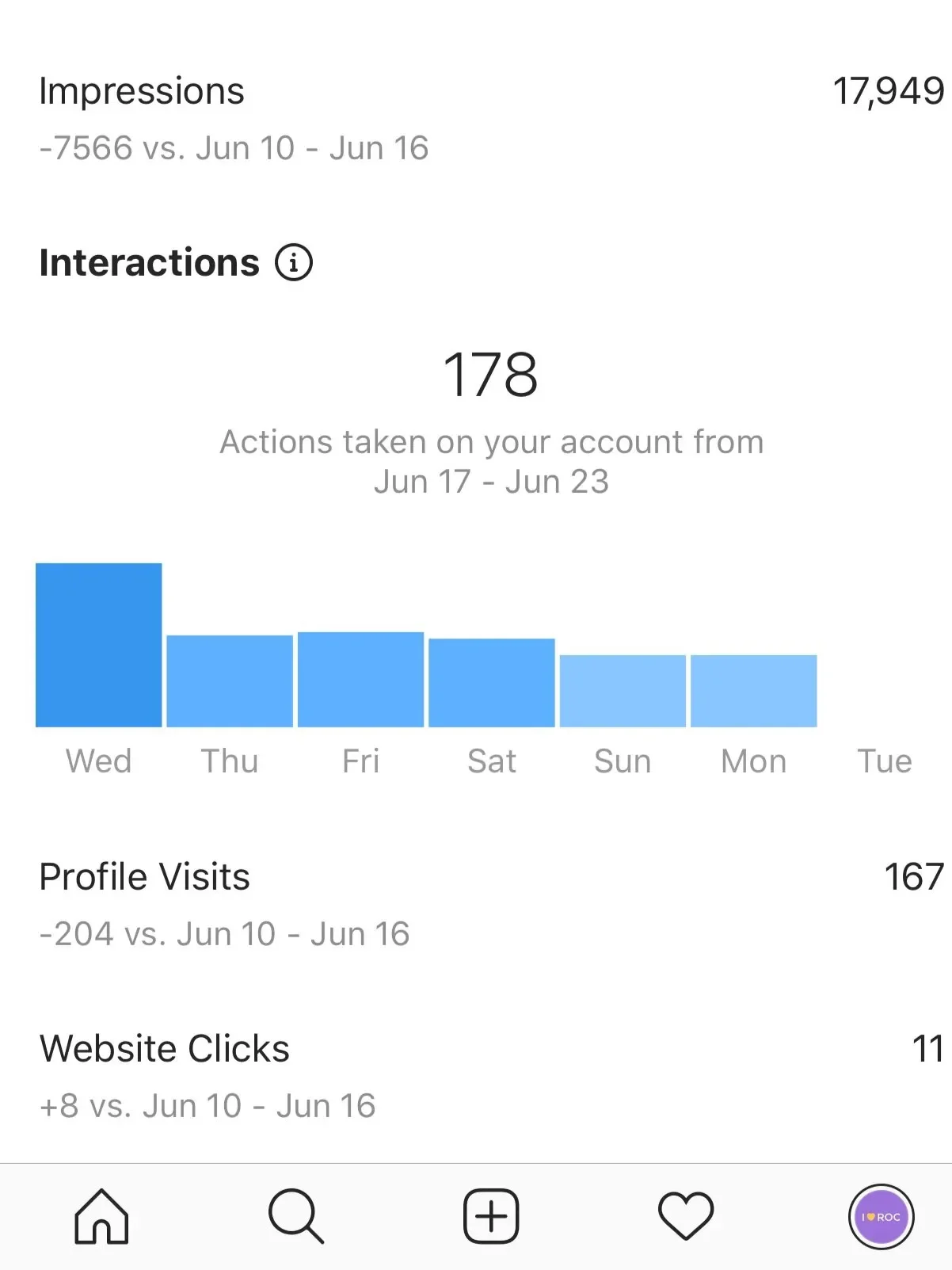Tap the Create new post icon
Screen dimensions: 952x1270
point(489,1218)
